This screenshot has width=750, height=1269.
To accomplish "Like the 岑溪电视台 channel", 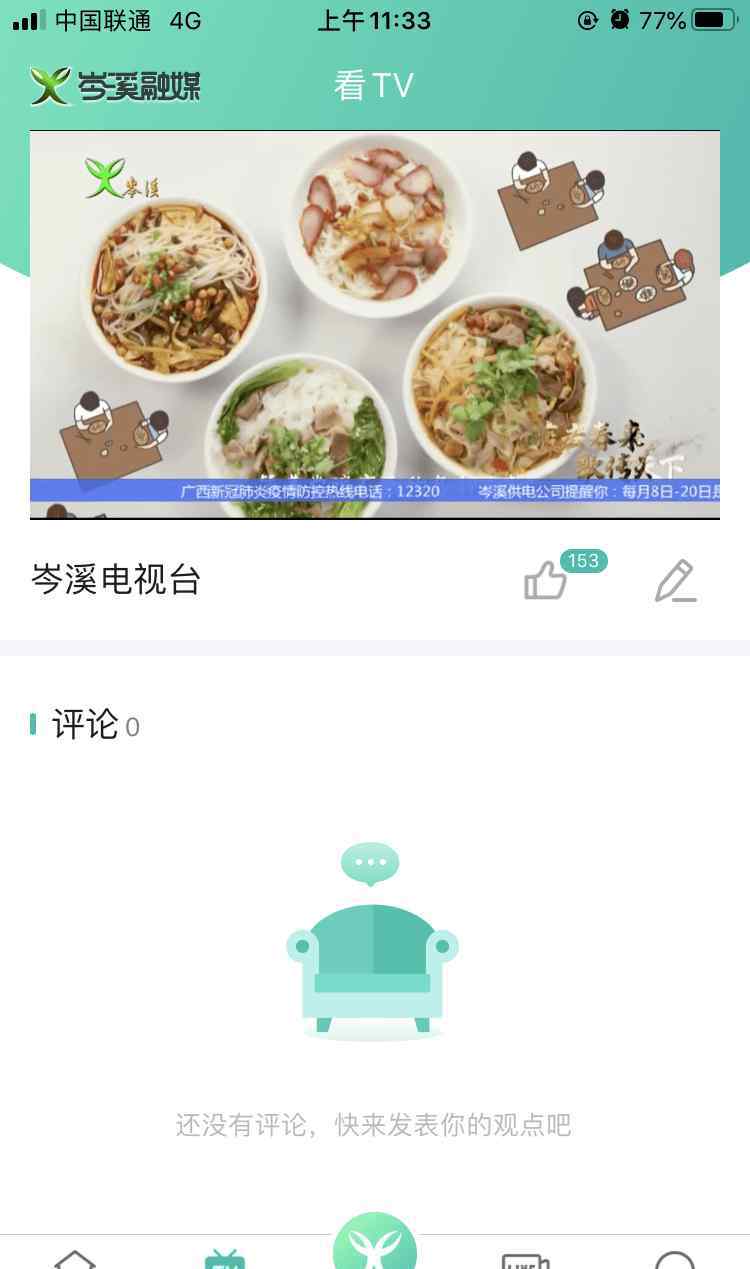I will [x=546, y=580].
